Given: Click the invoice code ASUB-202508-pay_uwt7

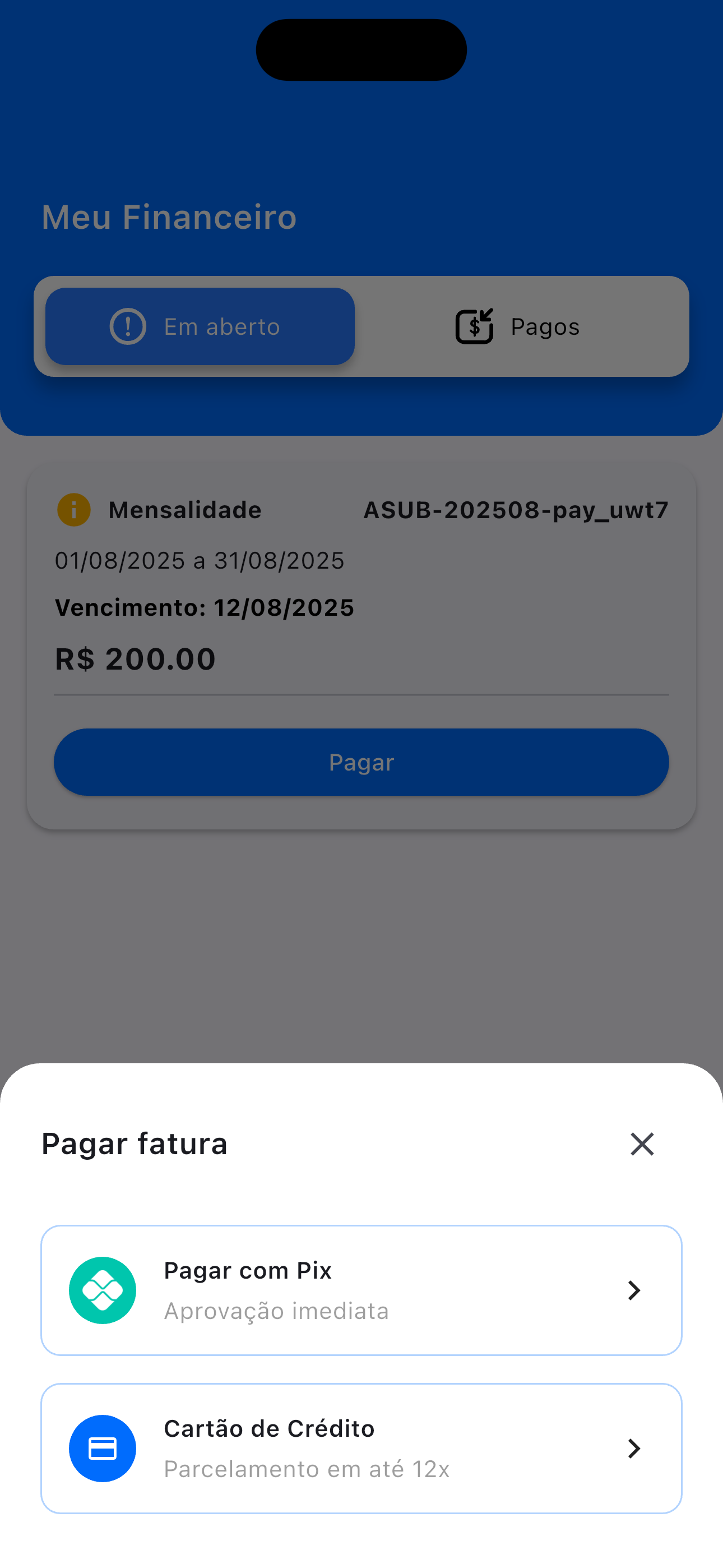Looking at the screenshot, I should coord(515,510).
